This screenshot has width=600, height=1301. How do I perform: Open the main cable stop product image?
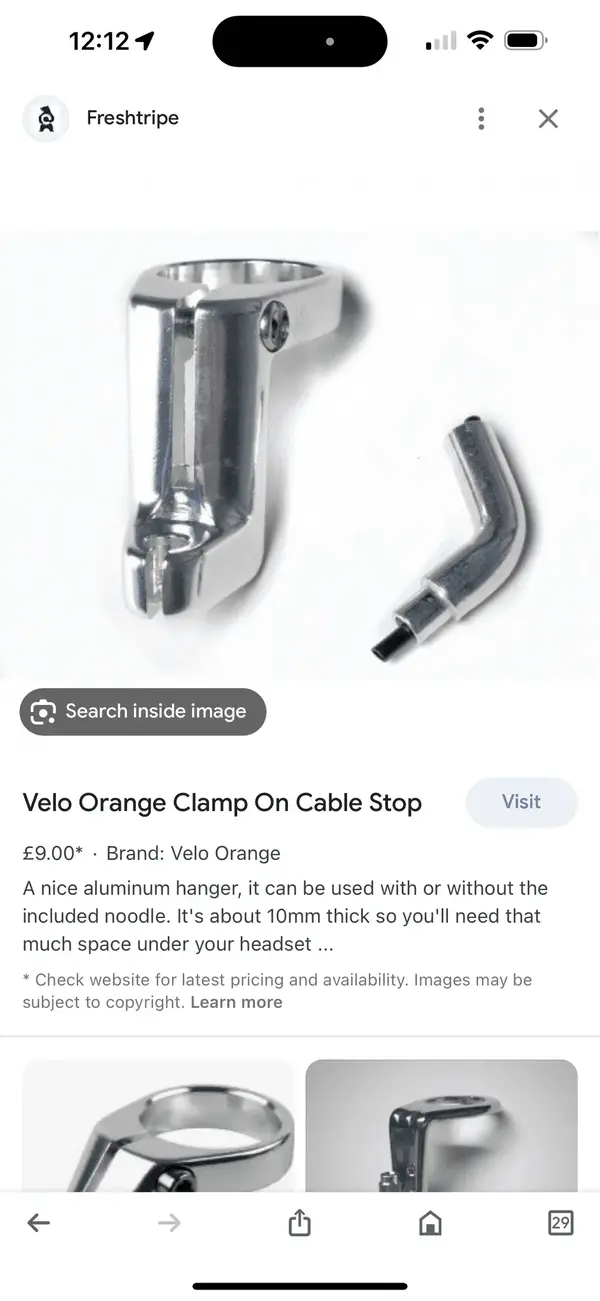coord(300,455)
